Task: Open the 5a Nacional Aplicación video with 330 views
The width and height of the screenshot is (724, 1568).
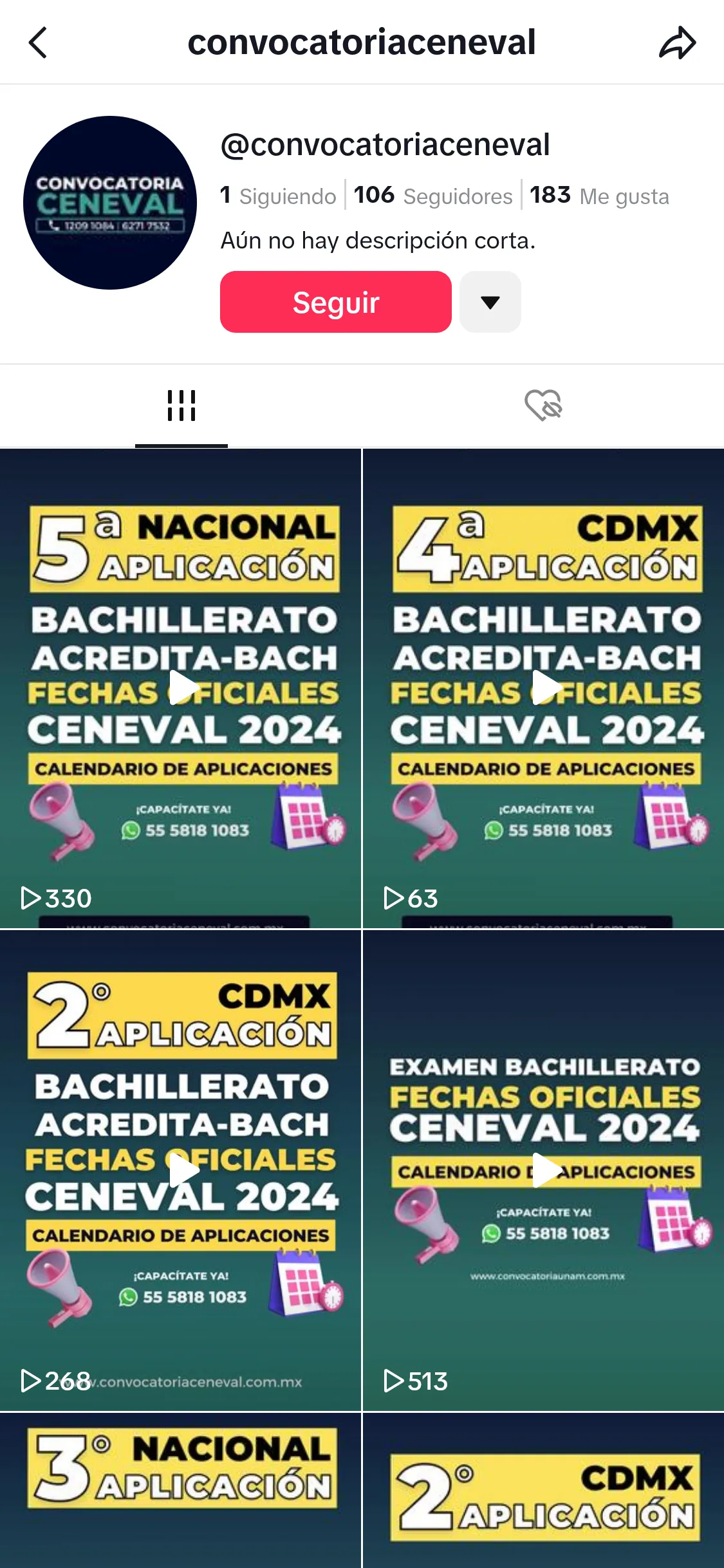Action: [x=181, y=688]
